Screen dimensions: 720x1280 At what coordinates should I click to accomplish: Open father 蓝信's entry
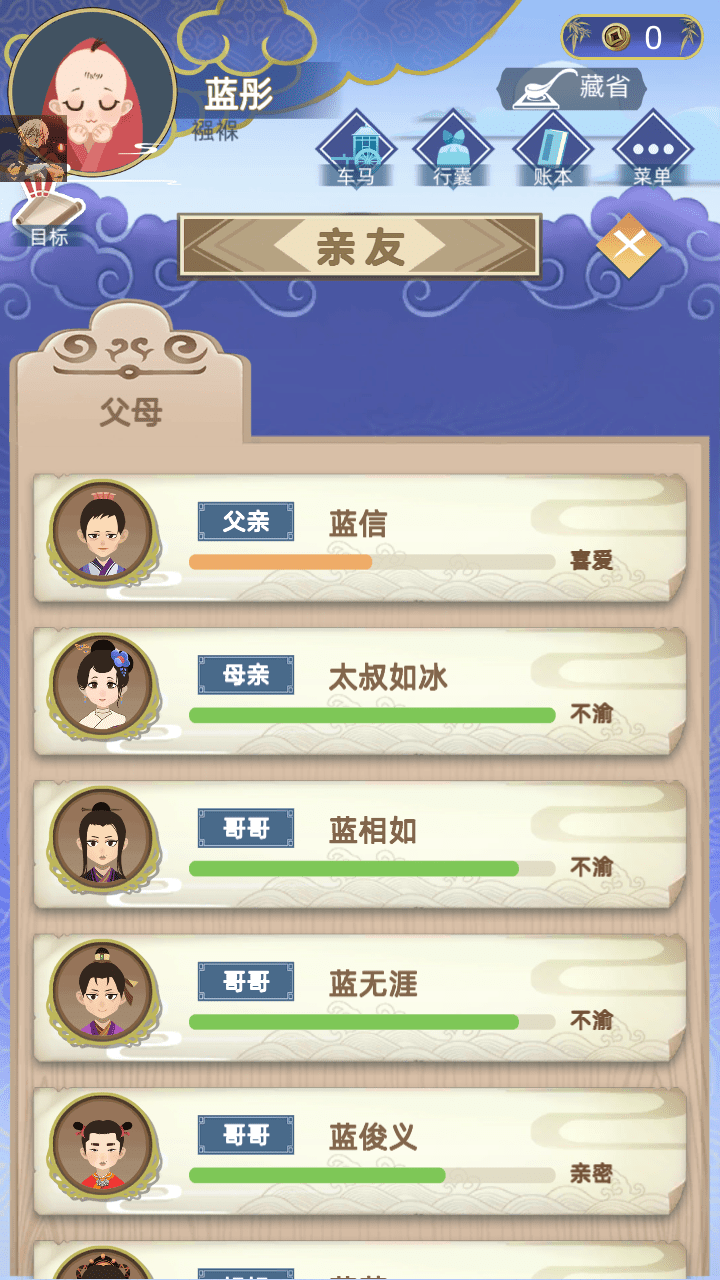coord(360,538)
